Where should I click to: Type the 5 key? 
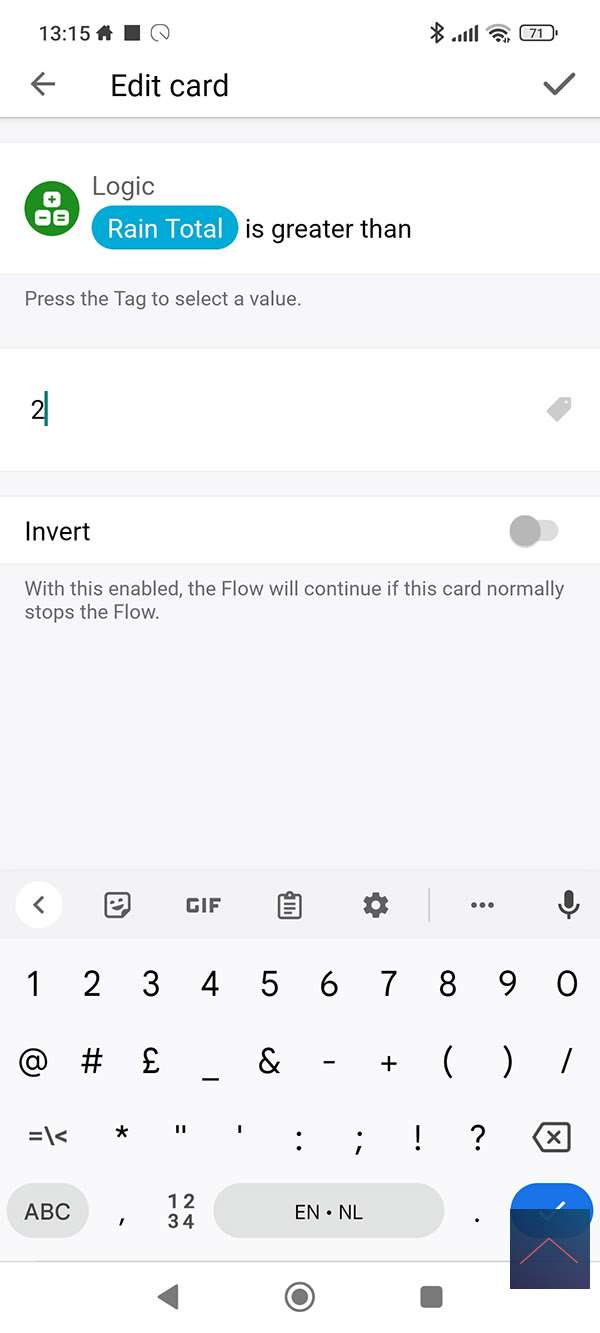(x=269, y=985)
